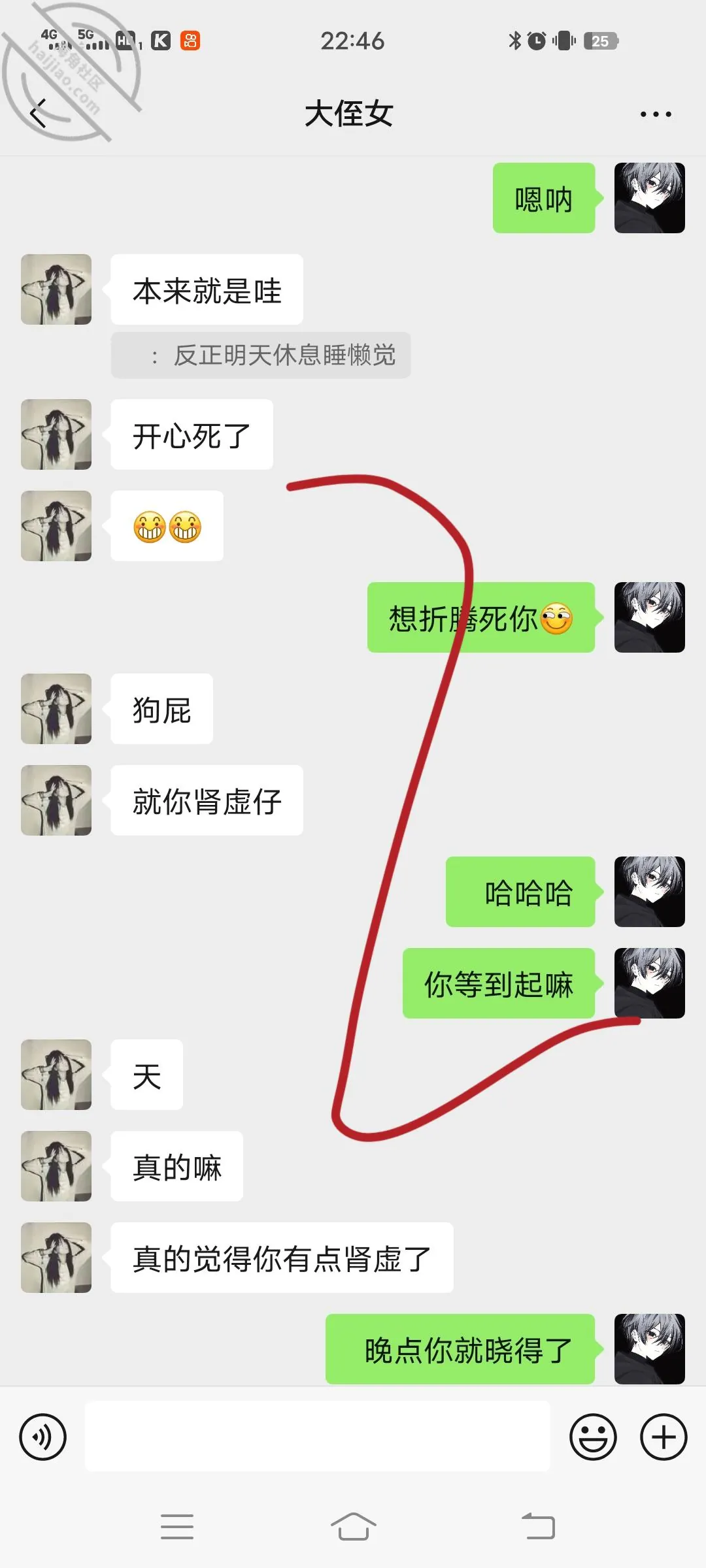Open the plus attachments menu
706x1568 pixels.
click(x=664, y=1437)
